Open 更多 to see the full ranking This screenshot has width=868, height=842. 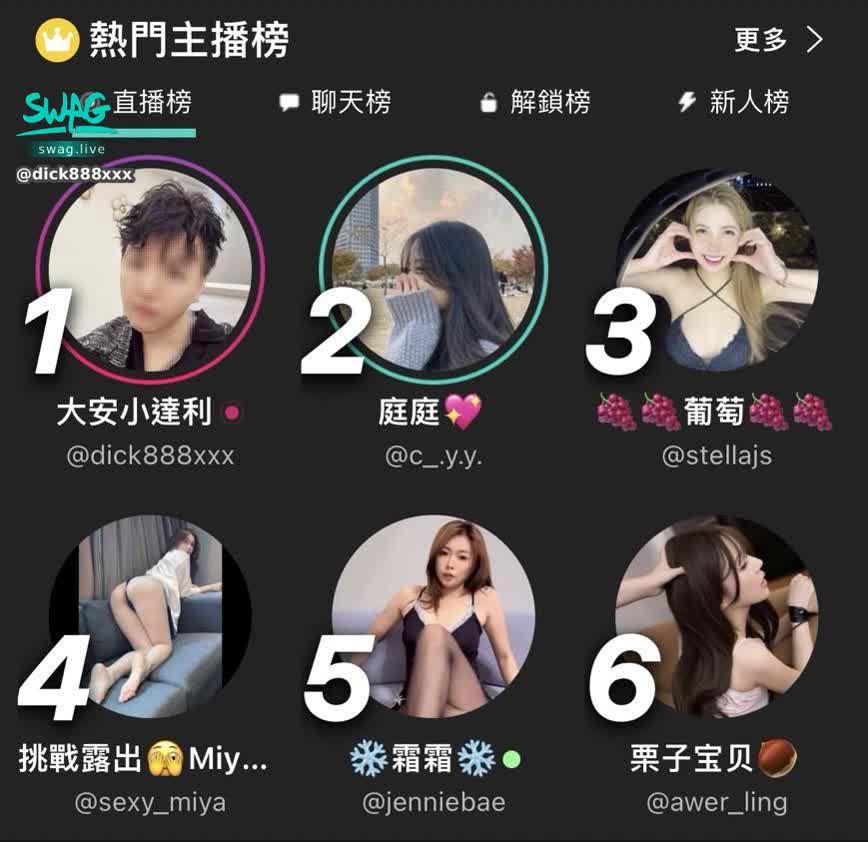pos(778,40)
